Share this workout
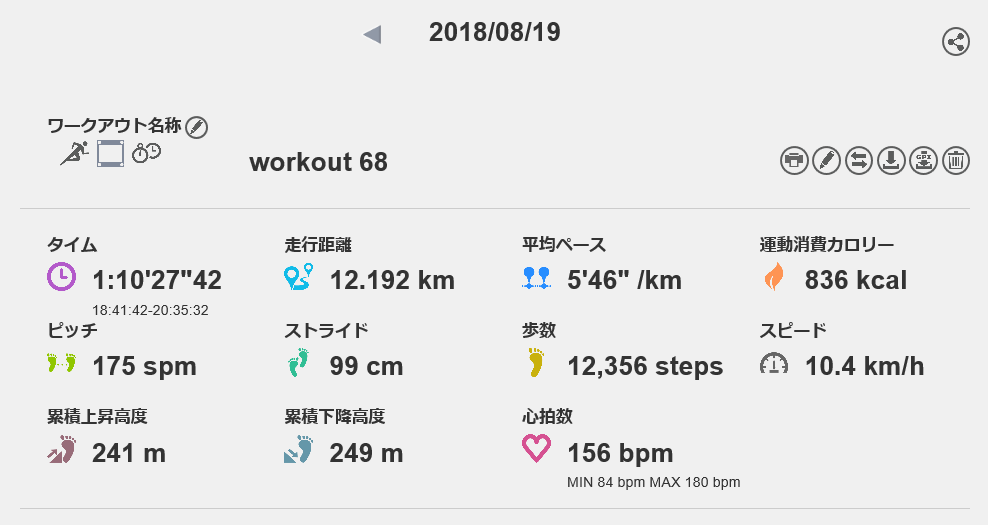 coord(956,42)
